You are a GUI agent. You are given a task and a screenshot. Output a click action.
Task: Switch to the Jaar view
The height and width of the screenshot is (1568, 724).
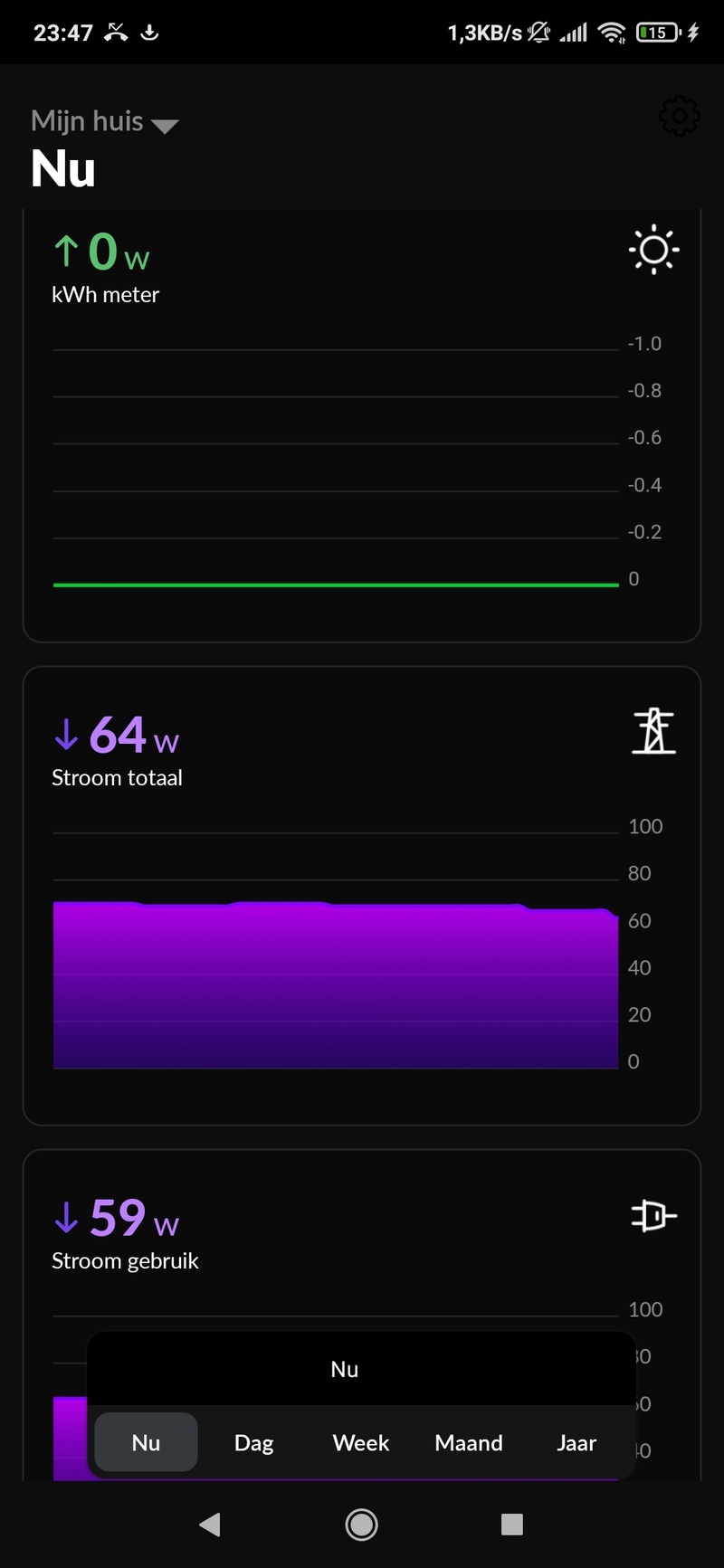pyautogui.click(x=576, y=1442)
